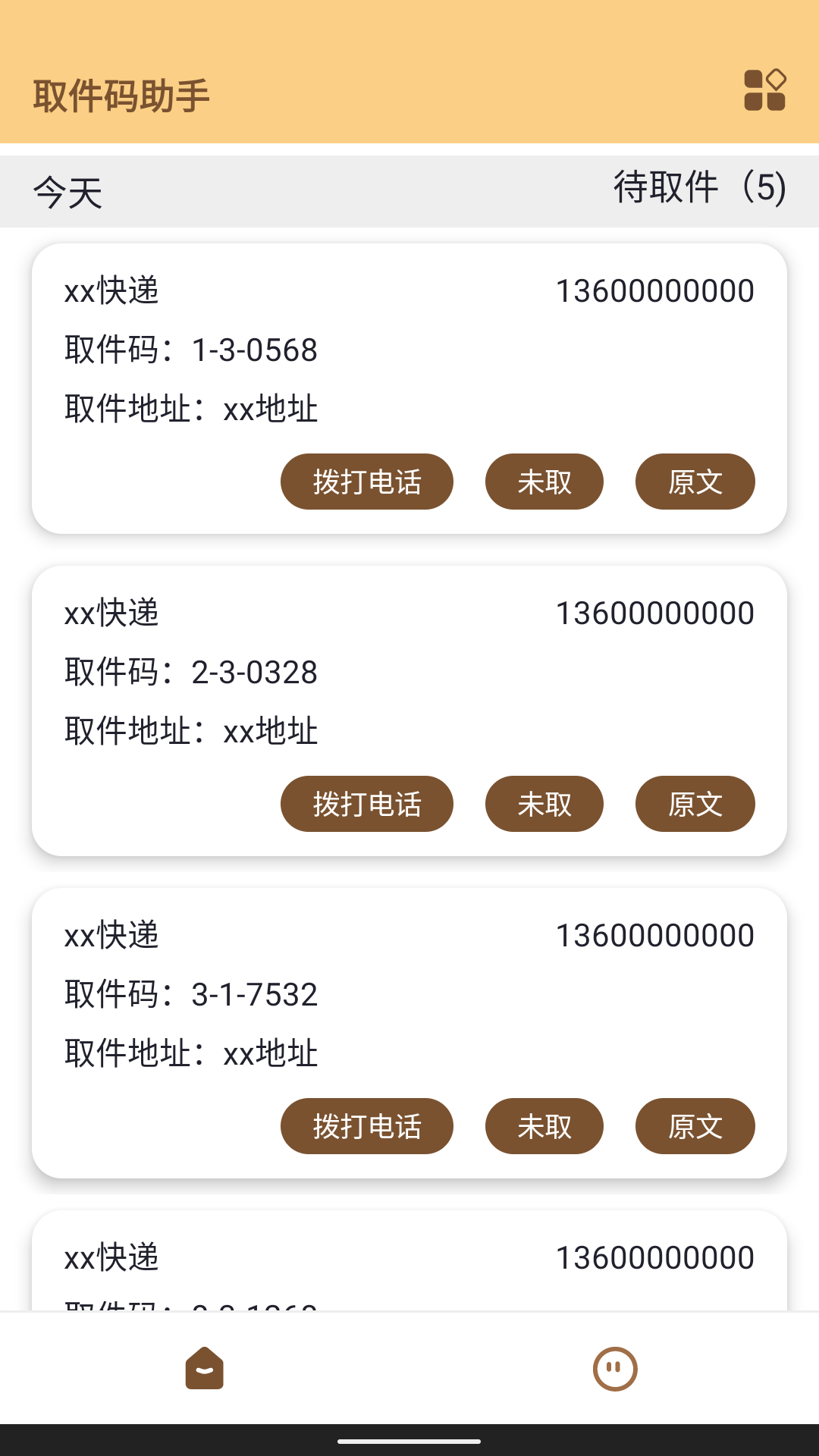
Task: Call the number on the first package card
Action: 366,481
